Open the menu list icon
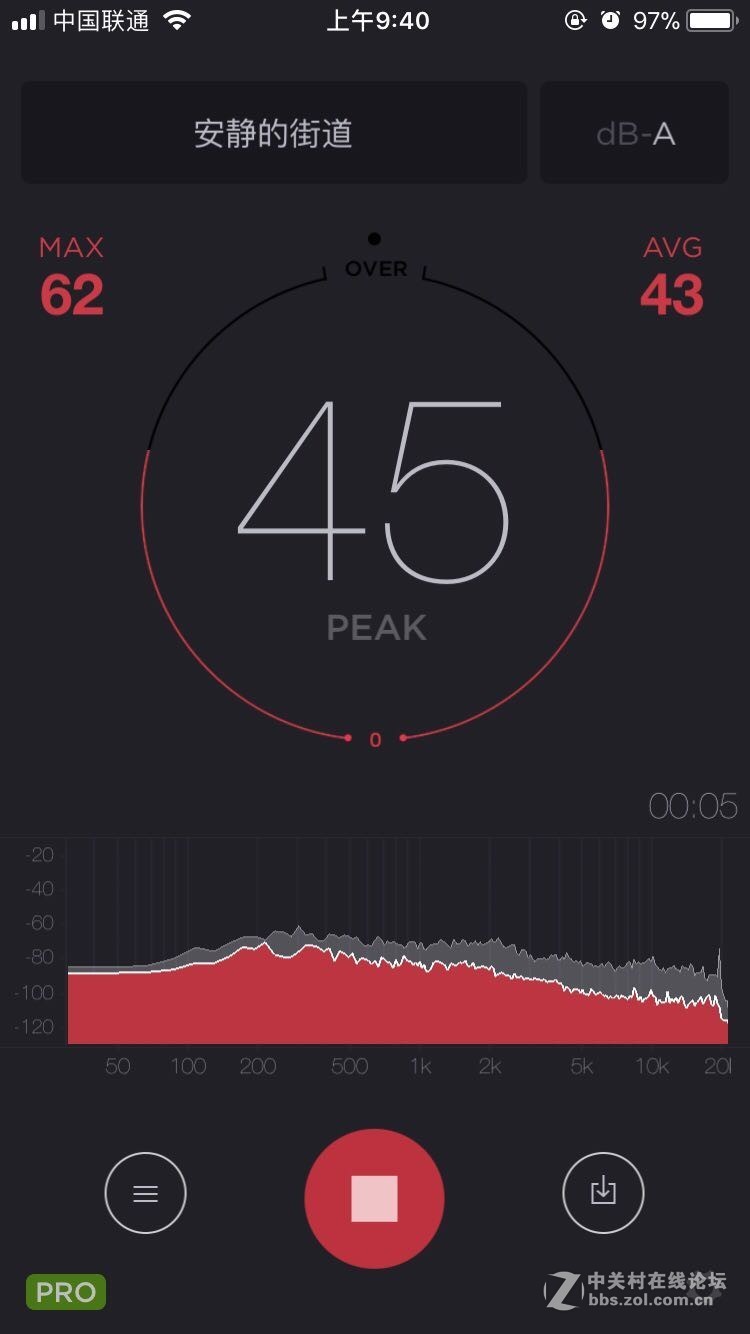This screenshot has height=1334, width=750. [146, 1194]
